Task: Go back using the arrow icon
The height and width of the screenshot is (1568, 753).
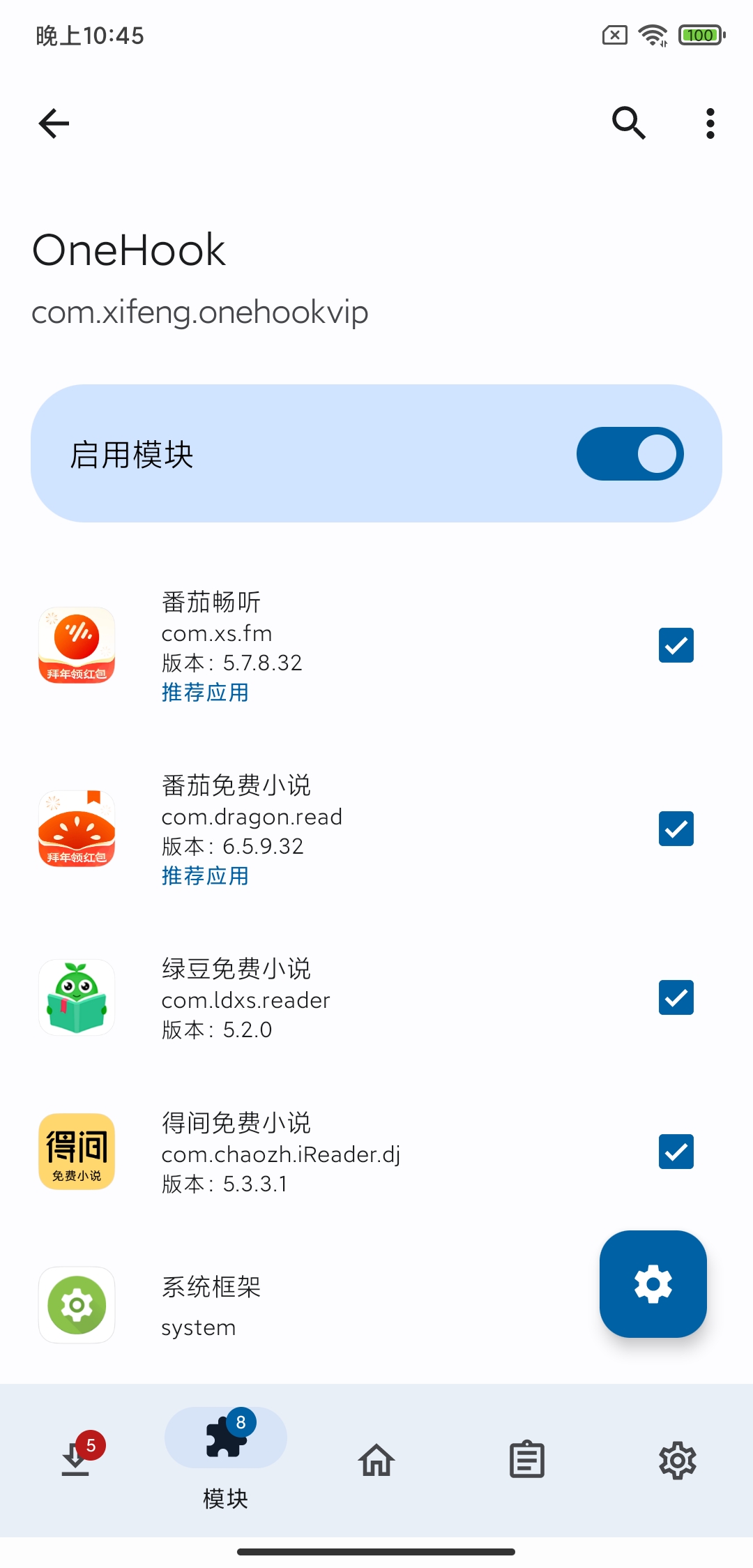Action: 54,123
